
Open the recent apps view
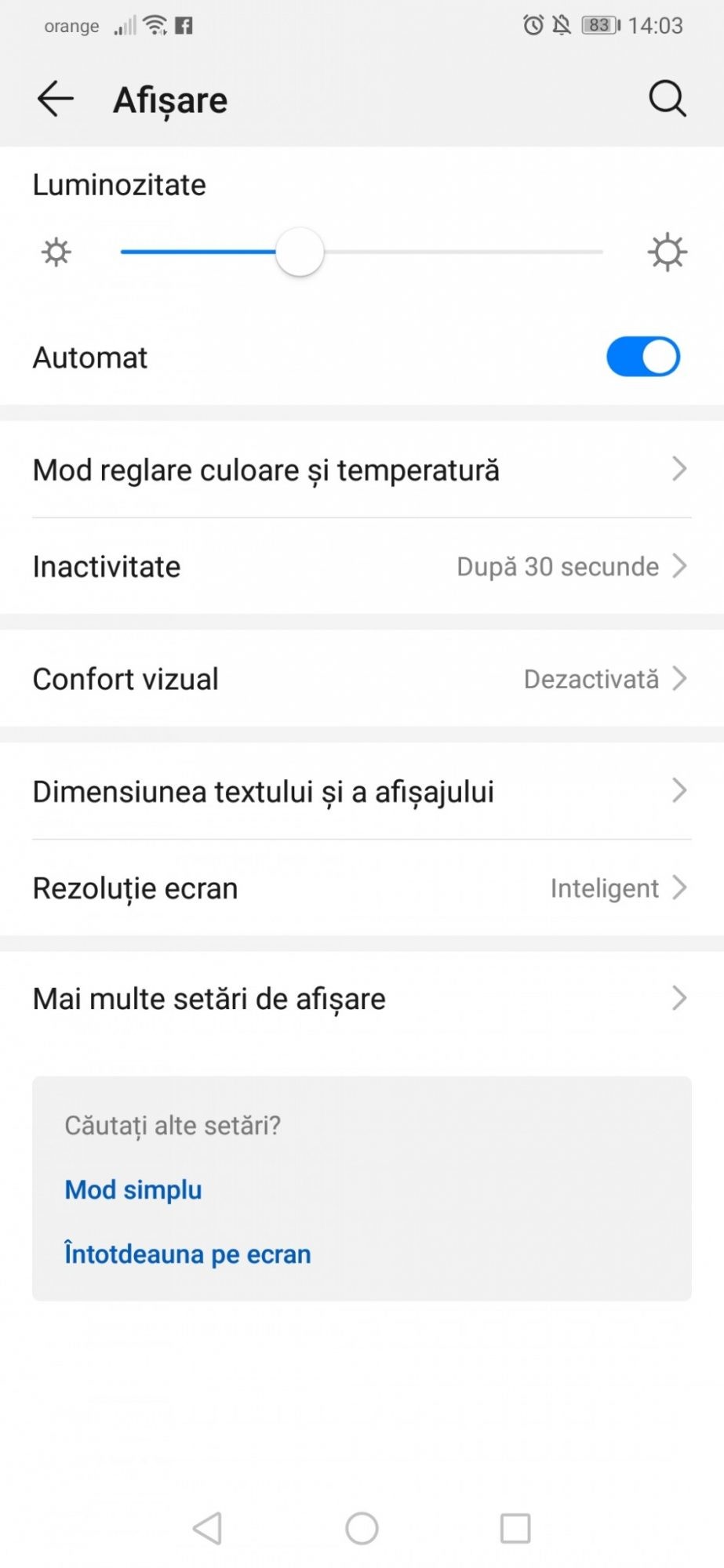click(x=515, y=1528)
